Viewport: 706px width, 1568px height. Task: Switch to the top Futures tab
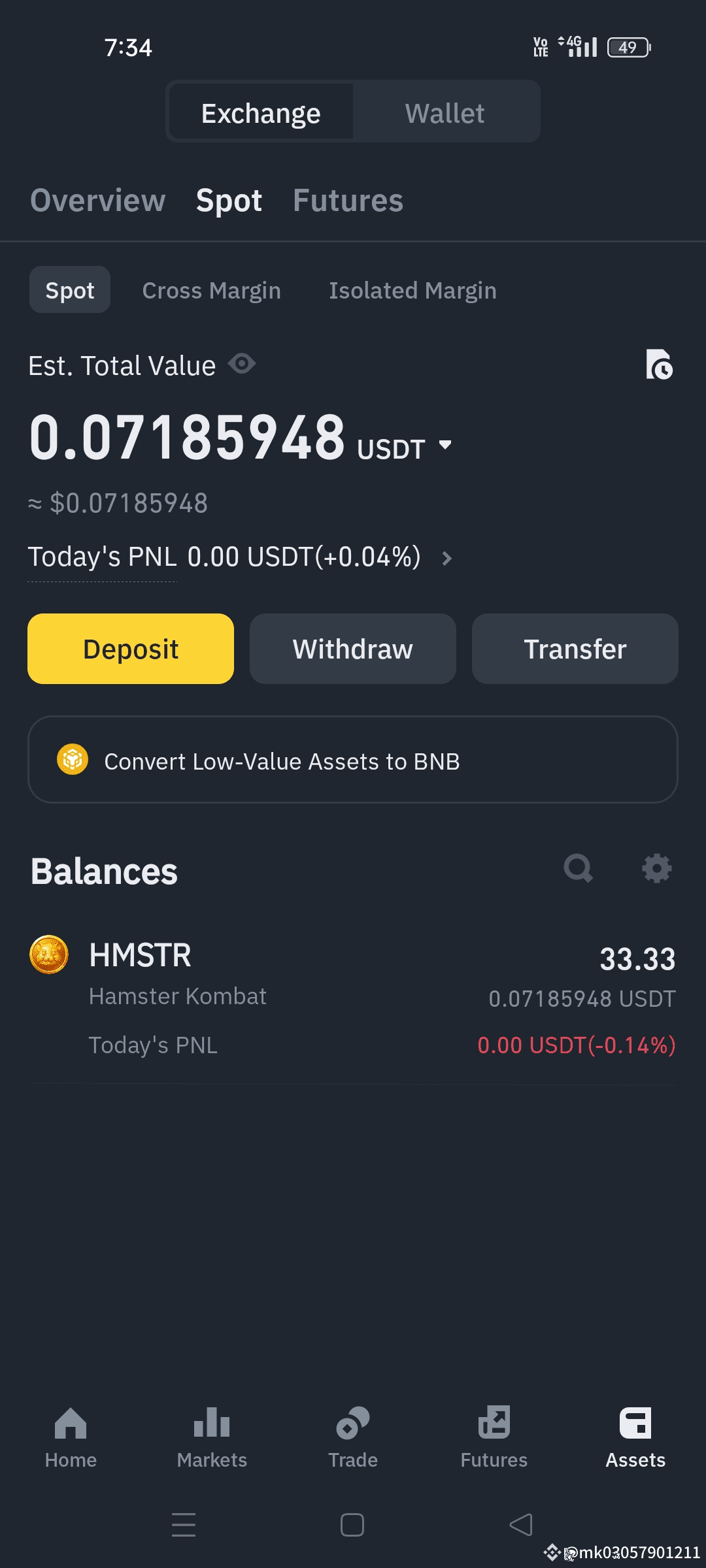348,201
